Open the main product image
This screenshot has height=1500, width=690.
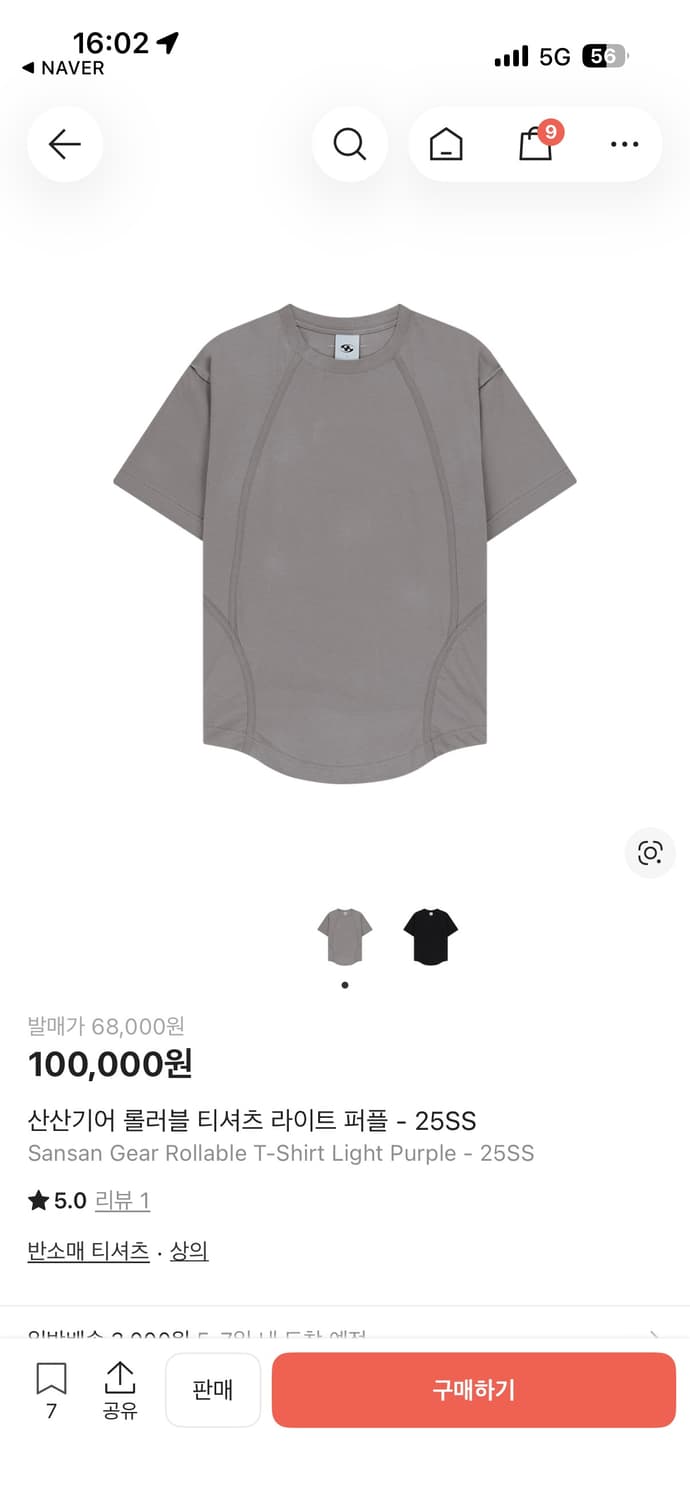[345, 543]
